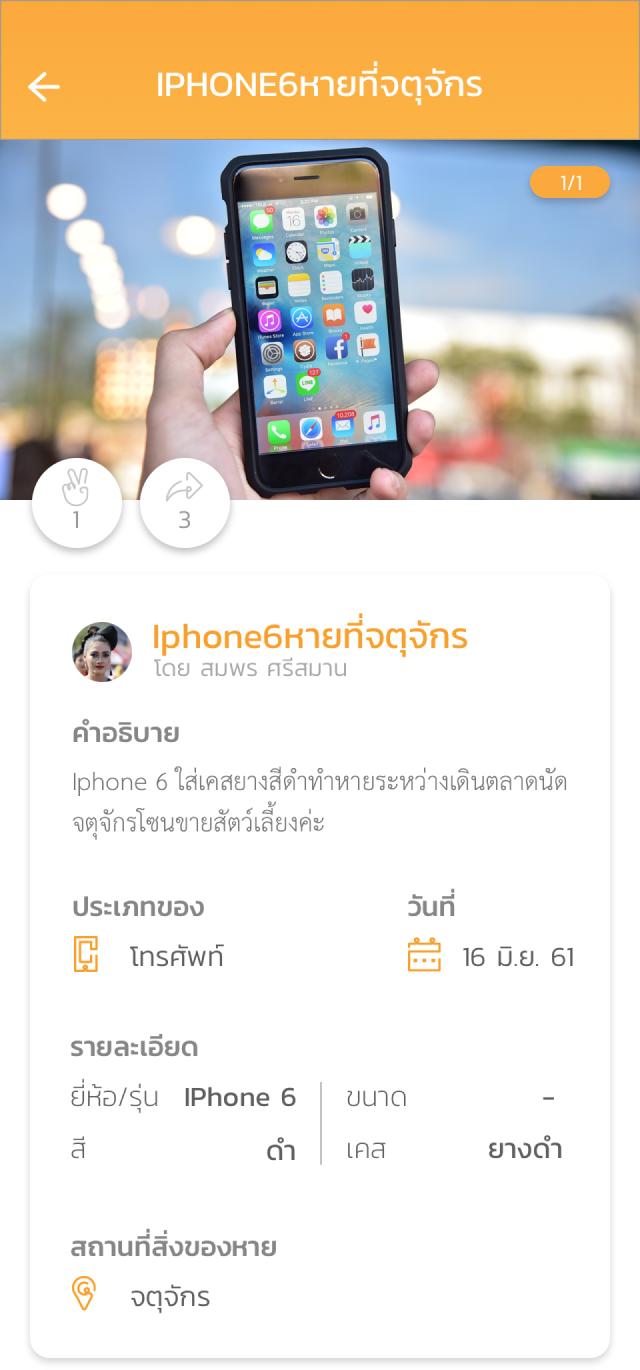The image size is (640, 1370).
Task: Open the lost iPhone photo
Action: [x=320, y=320]
